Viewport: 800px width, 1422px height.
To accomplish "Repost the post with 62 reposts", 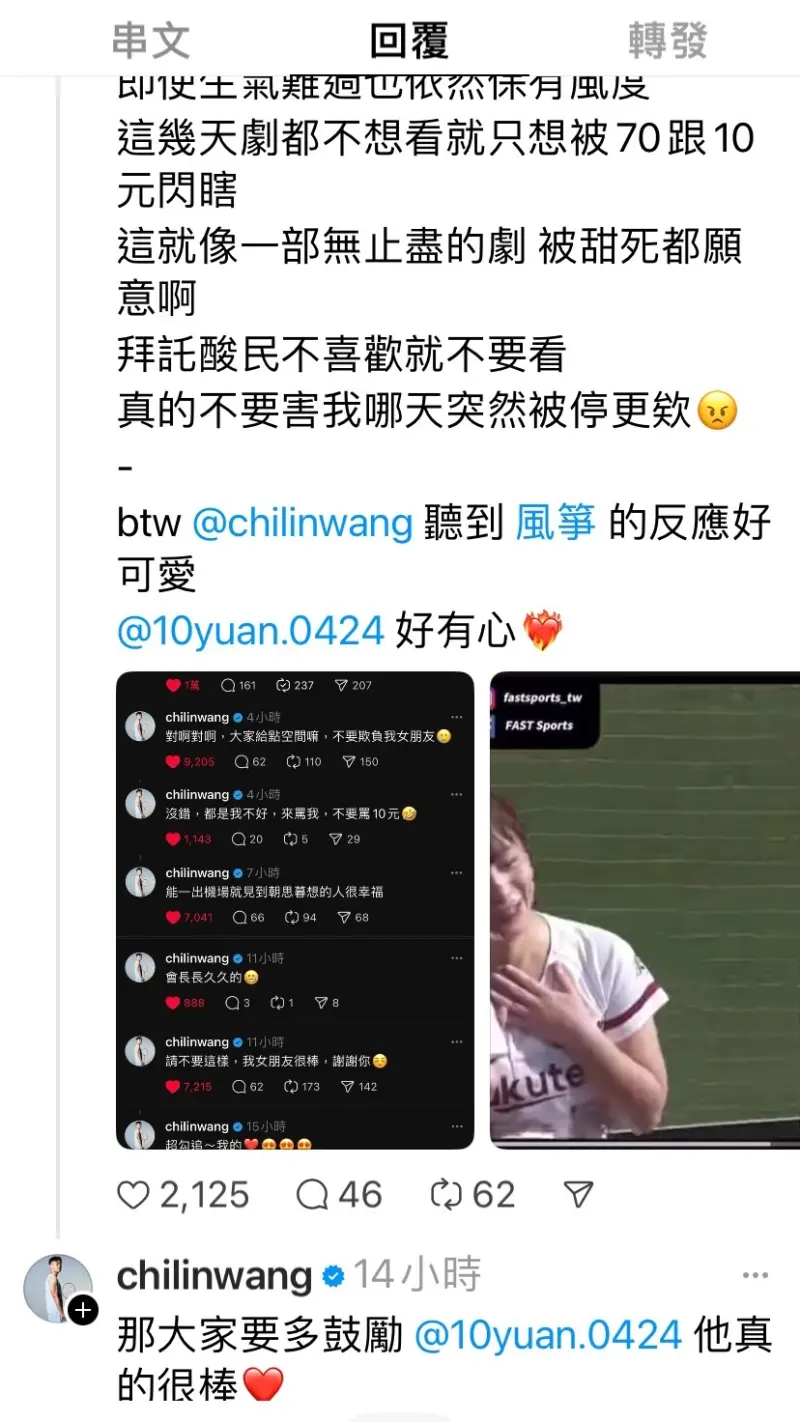I will (445, 1194).
